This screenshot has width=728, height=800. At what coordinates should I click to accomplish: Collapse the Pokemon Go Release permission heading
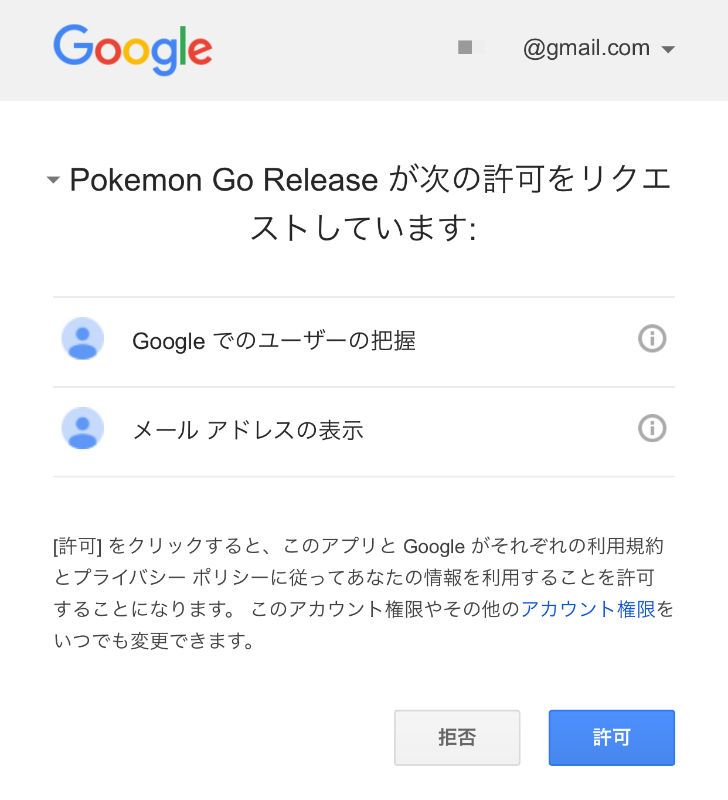53,180
